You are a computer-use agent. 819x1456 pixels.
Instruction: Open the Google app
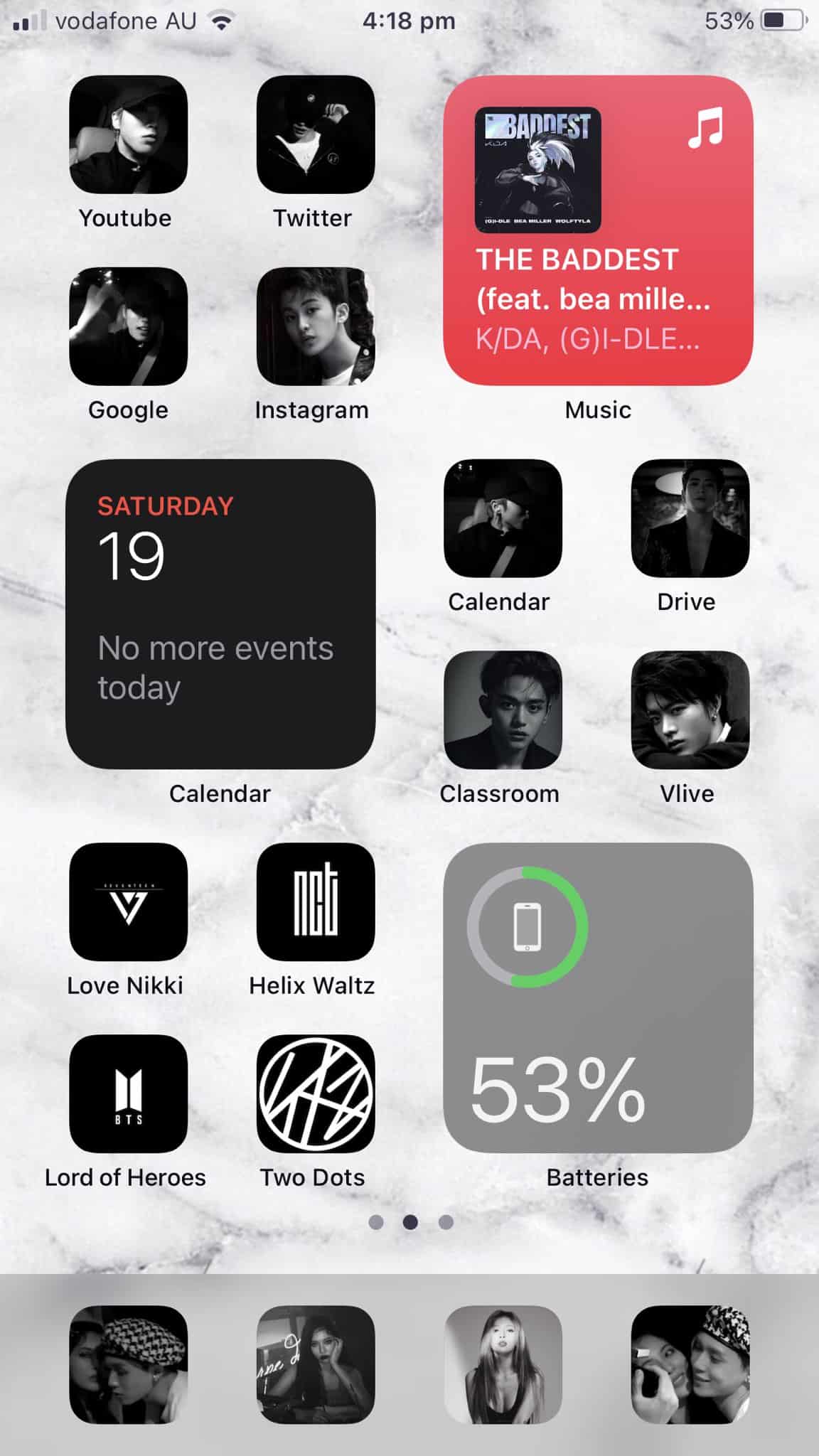[x=128, y=327]
